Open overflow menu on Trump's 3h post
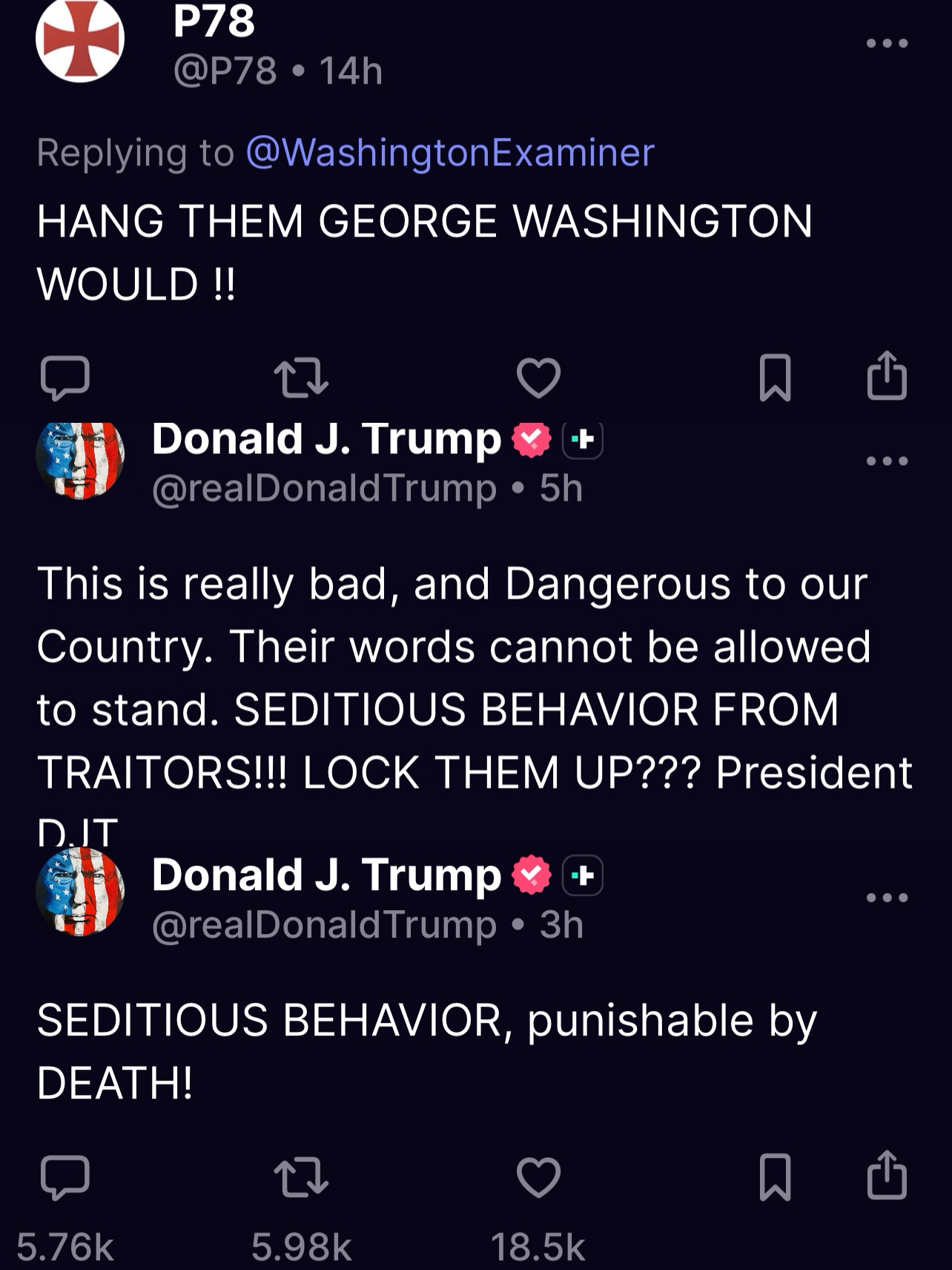 [887, 898]
